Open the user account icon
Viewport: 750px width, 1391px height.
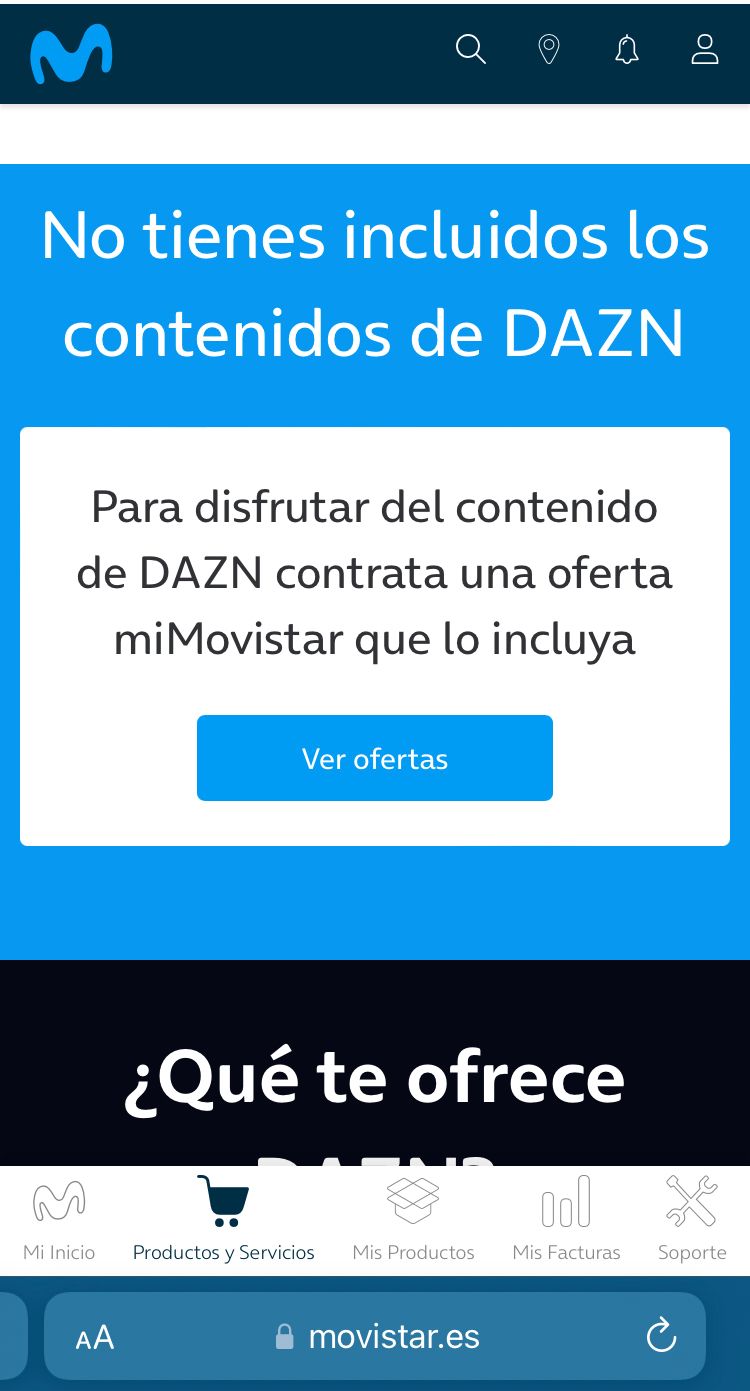(x=705, y=49)
